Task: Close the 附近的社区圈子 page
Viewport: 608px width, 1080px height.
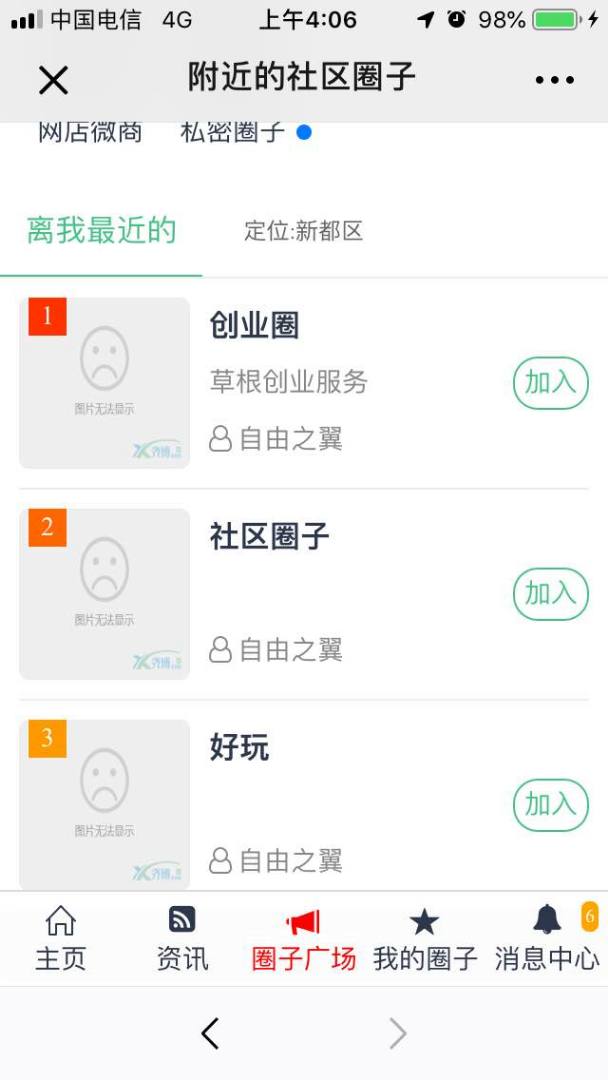Action: click(53, 80)
